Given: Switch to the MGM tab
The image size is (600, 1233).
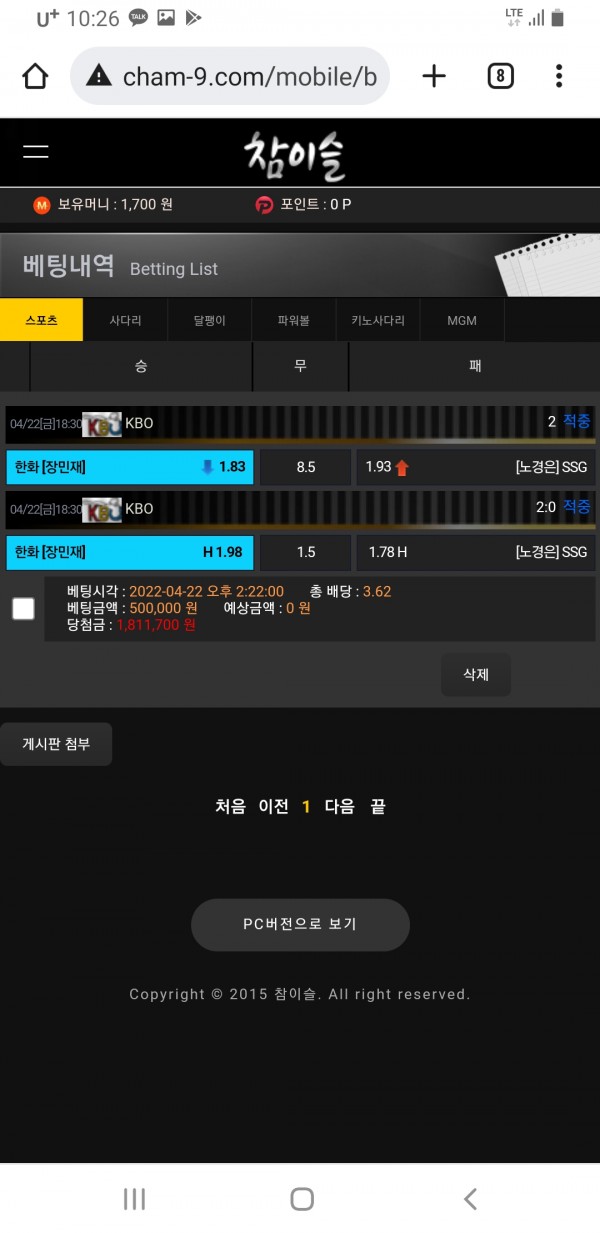Looking at the screenshot, I should (x=462, y=321).
